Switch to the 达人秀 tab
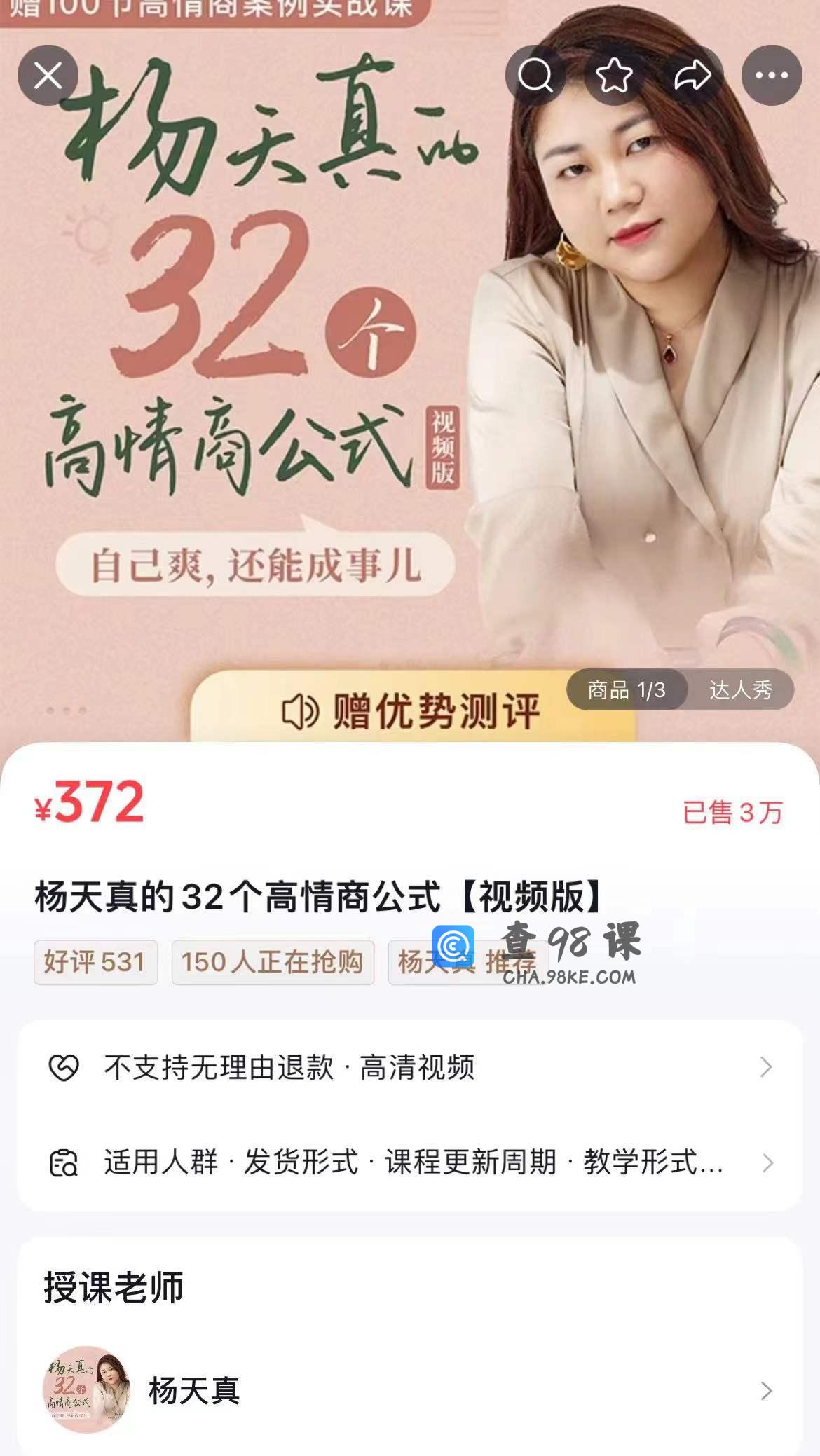The image size is (820, 1456). click(740, 690)
